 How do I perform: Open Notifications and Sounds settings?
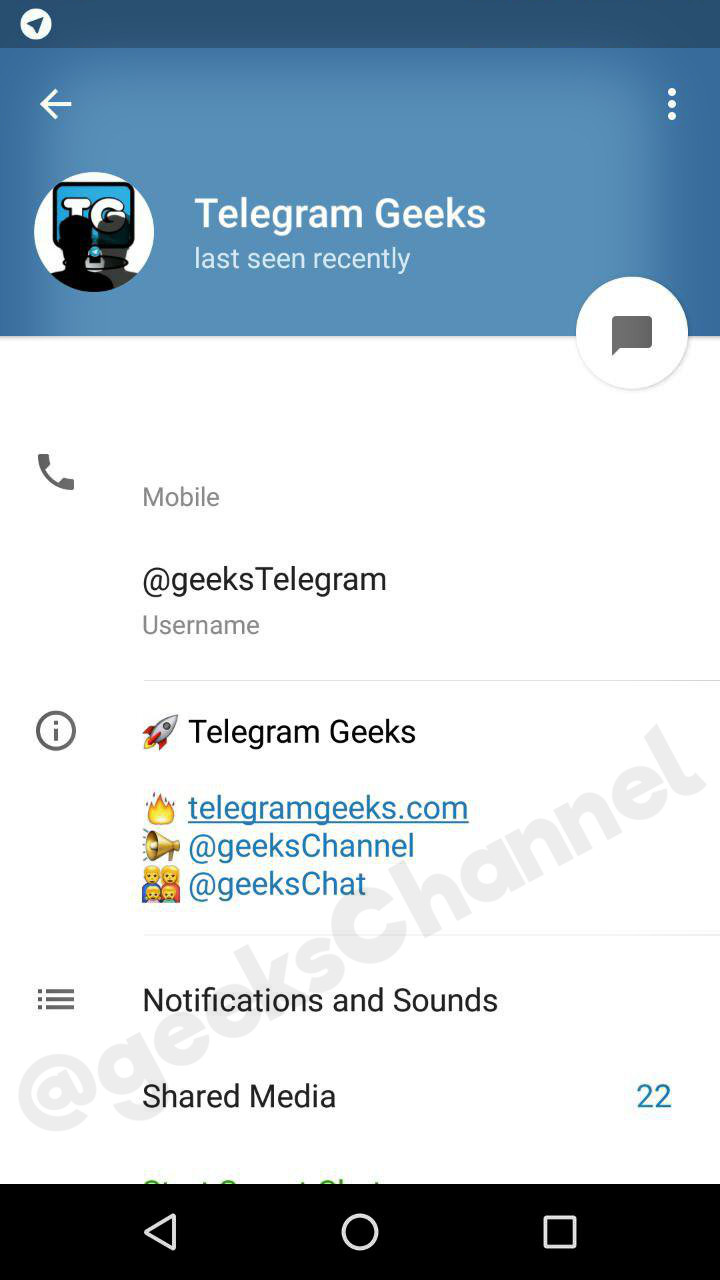click(360, 999)
